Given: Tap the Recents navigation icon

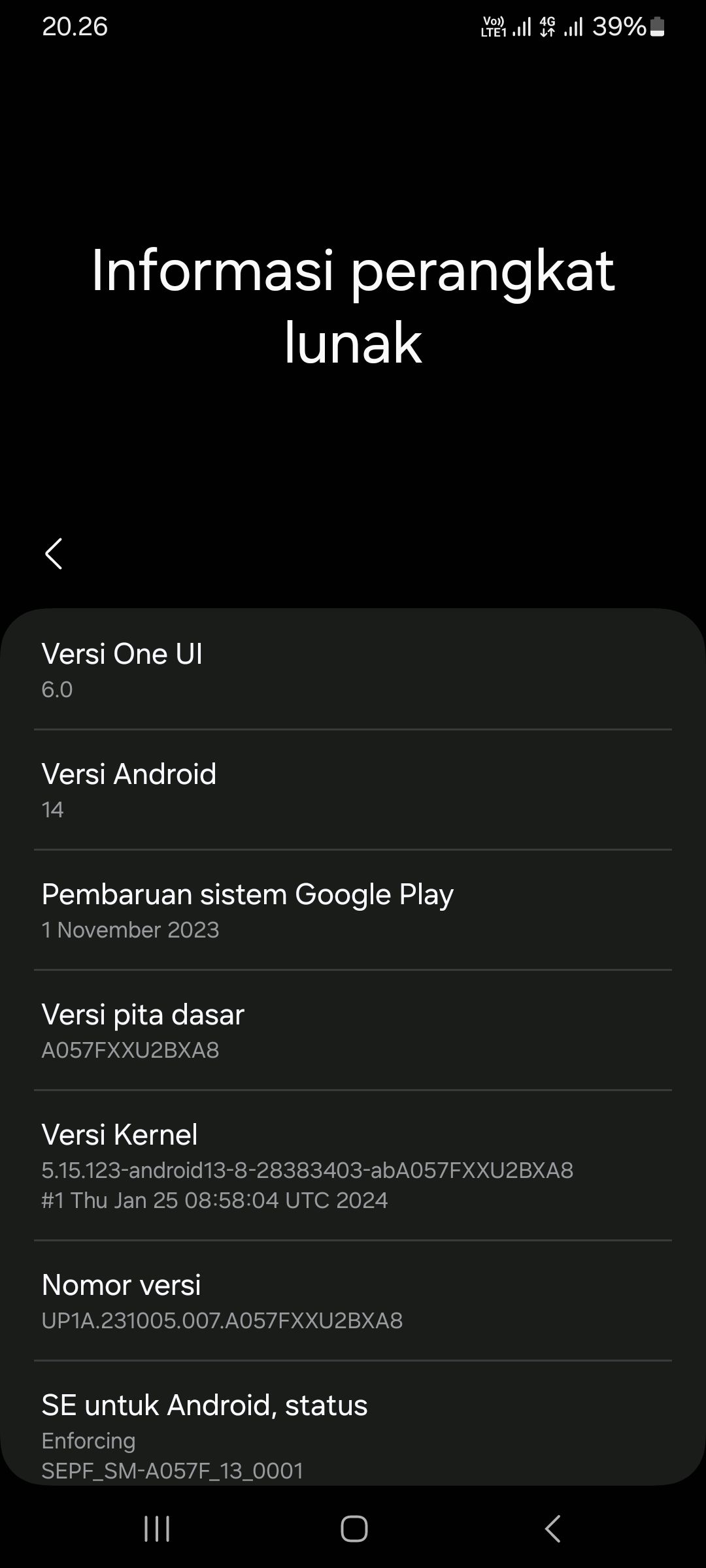Looking at the screenshot, I should [x=157, y=1528].
